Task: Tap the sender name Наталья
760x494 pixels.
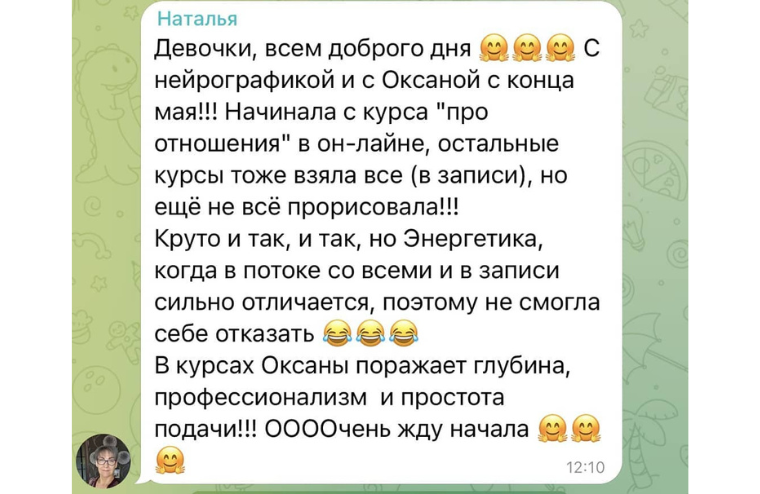Action: pos(198,19)
